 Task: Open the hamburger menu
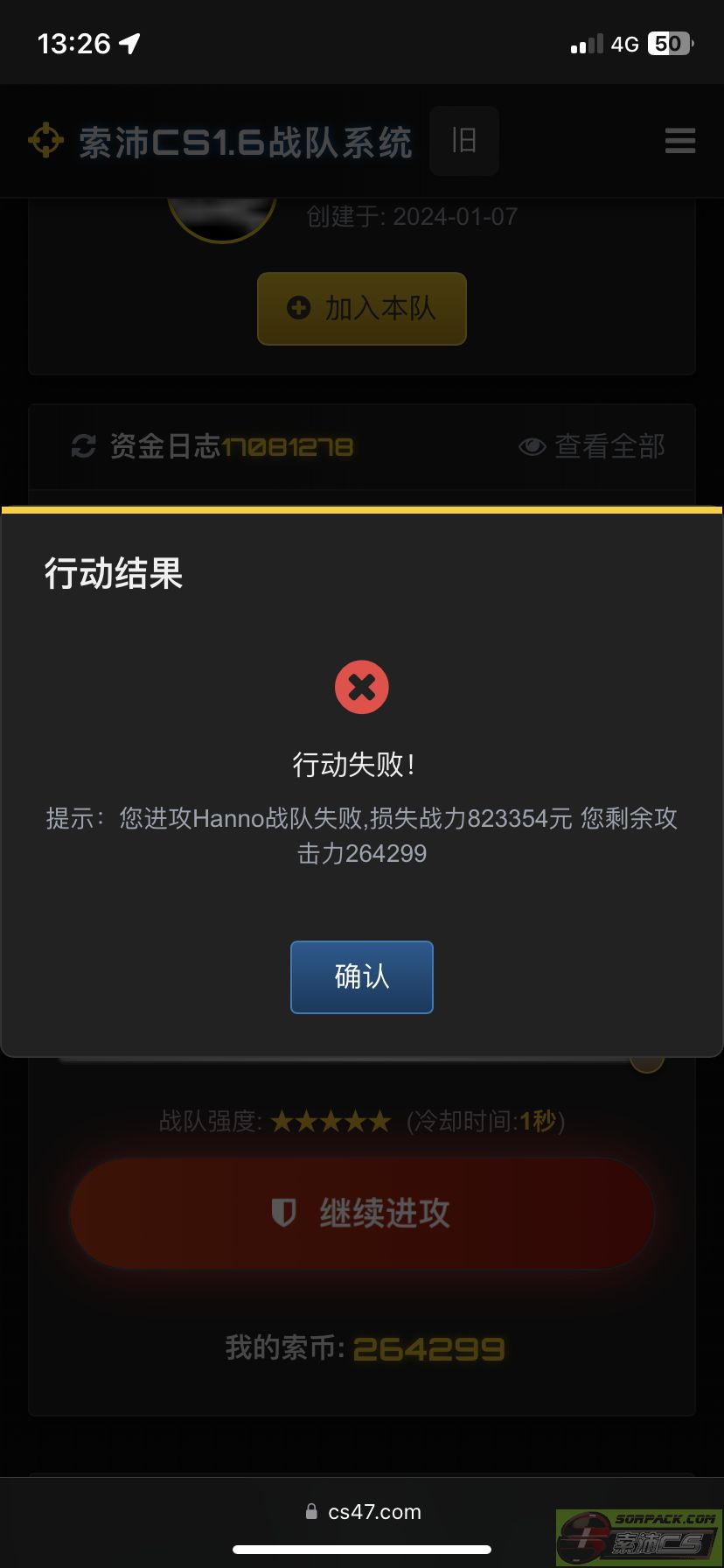[680, 141]
